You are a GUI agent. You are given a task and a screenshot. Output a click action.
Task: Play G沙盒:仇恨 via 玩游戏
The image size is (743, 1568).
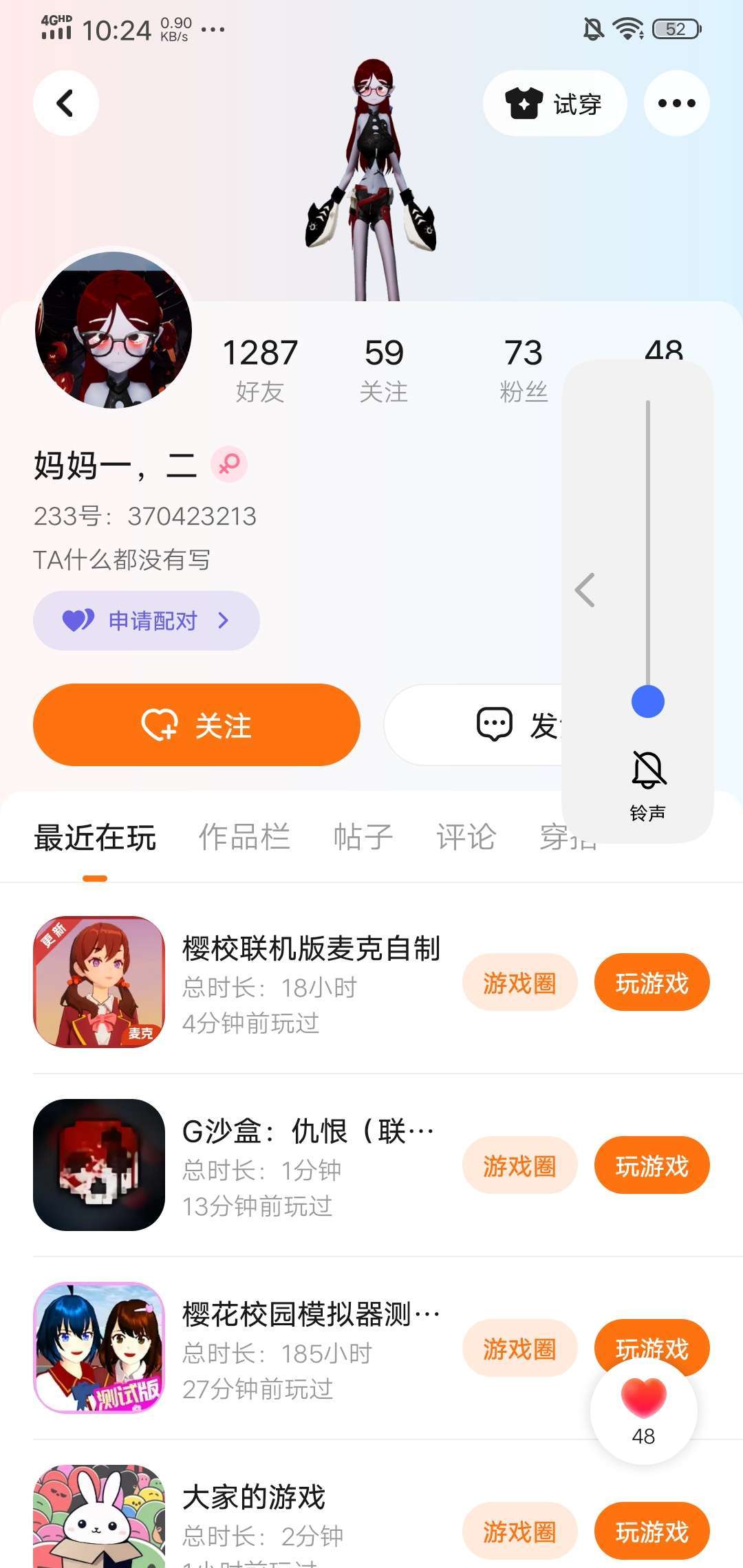[x=652, y=1166]
